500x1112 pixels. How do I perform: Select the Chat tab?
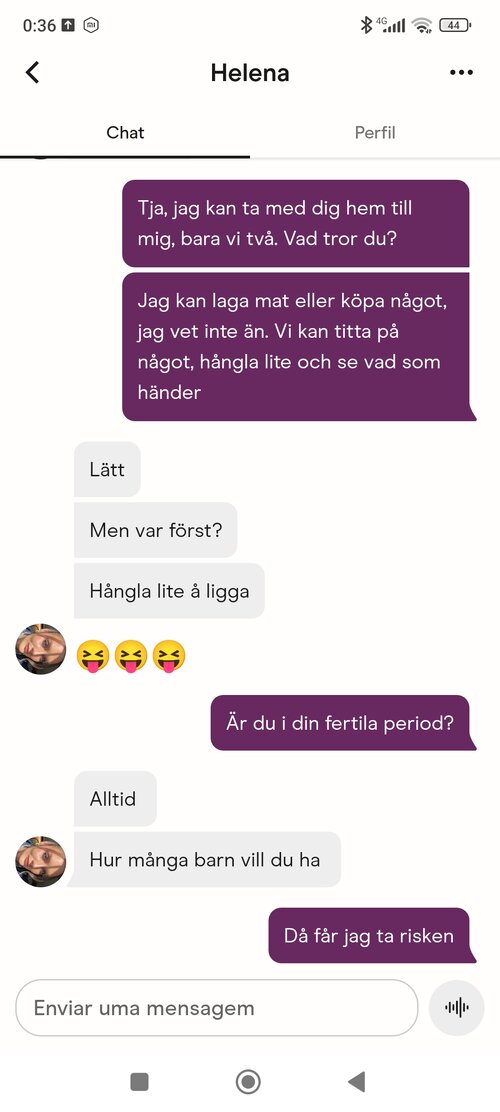coord(125,133)
